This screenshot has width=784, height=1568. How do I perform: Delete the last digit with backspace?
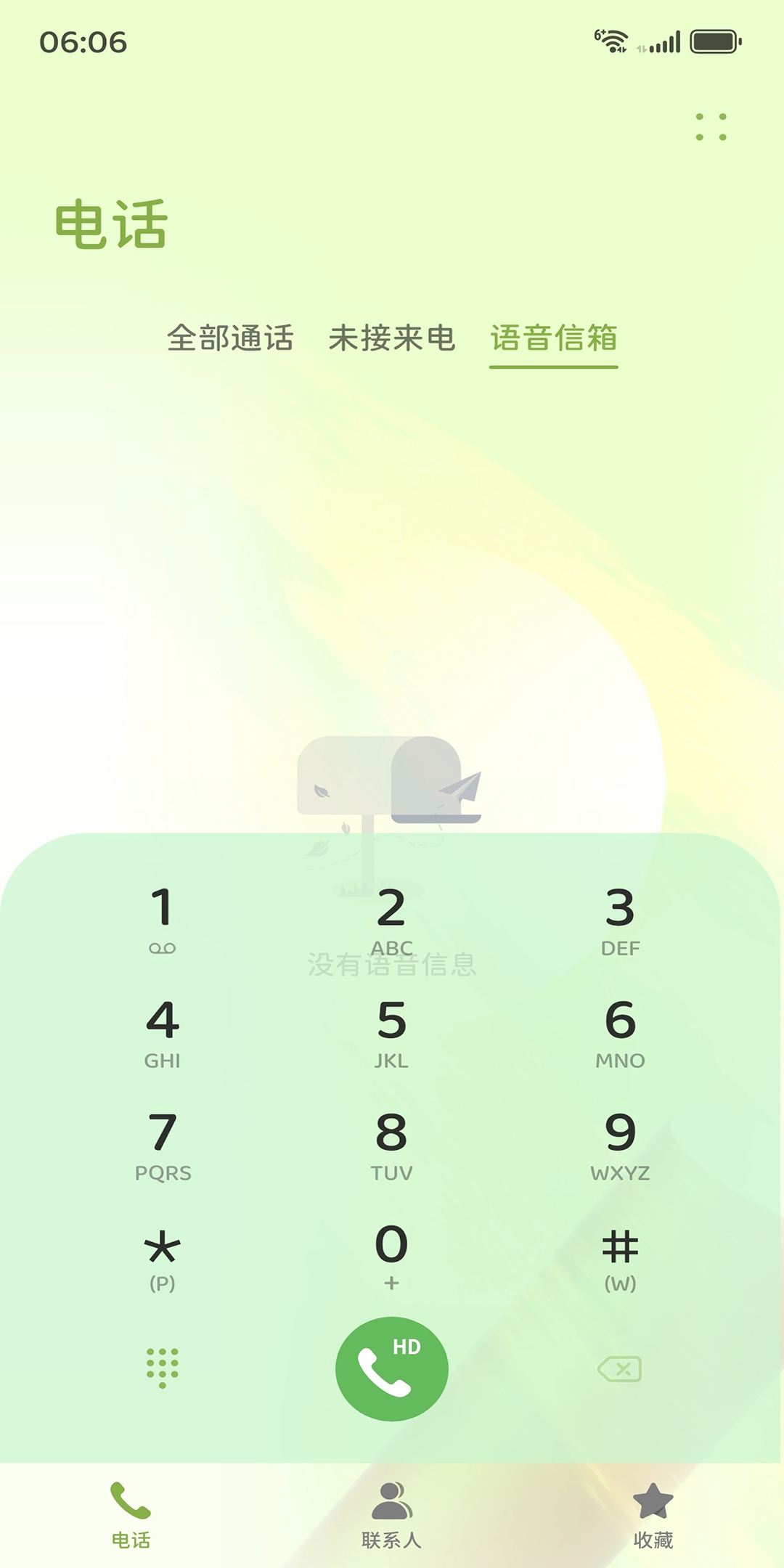point(620,1369)
